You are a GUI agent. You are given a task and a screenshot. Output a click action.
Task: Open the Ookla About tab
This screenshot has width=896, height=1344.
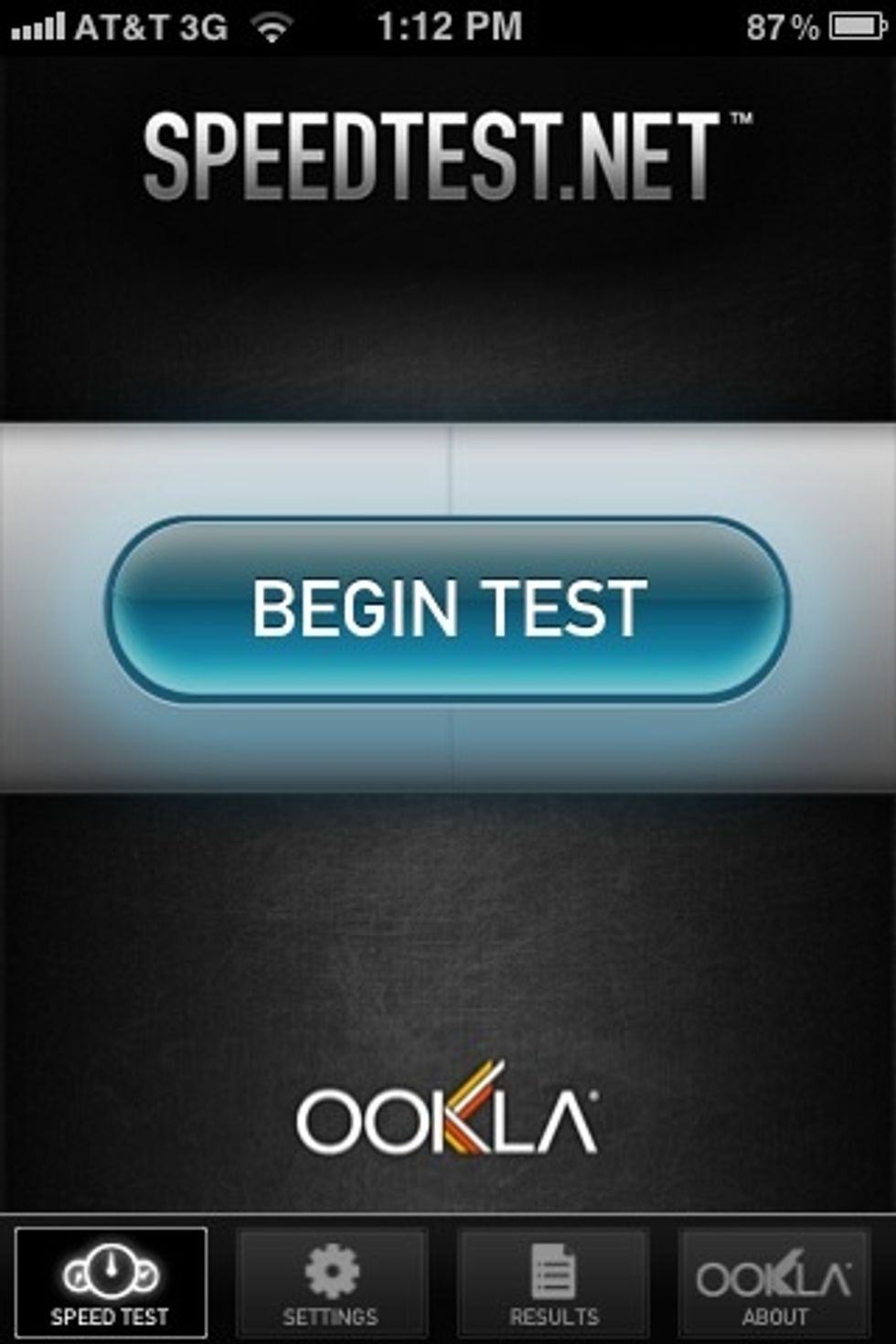point(774,1283)
